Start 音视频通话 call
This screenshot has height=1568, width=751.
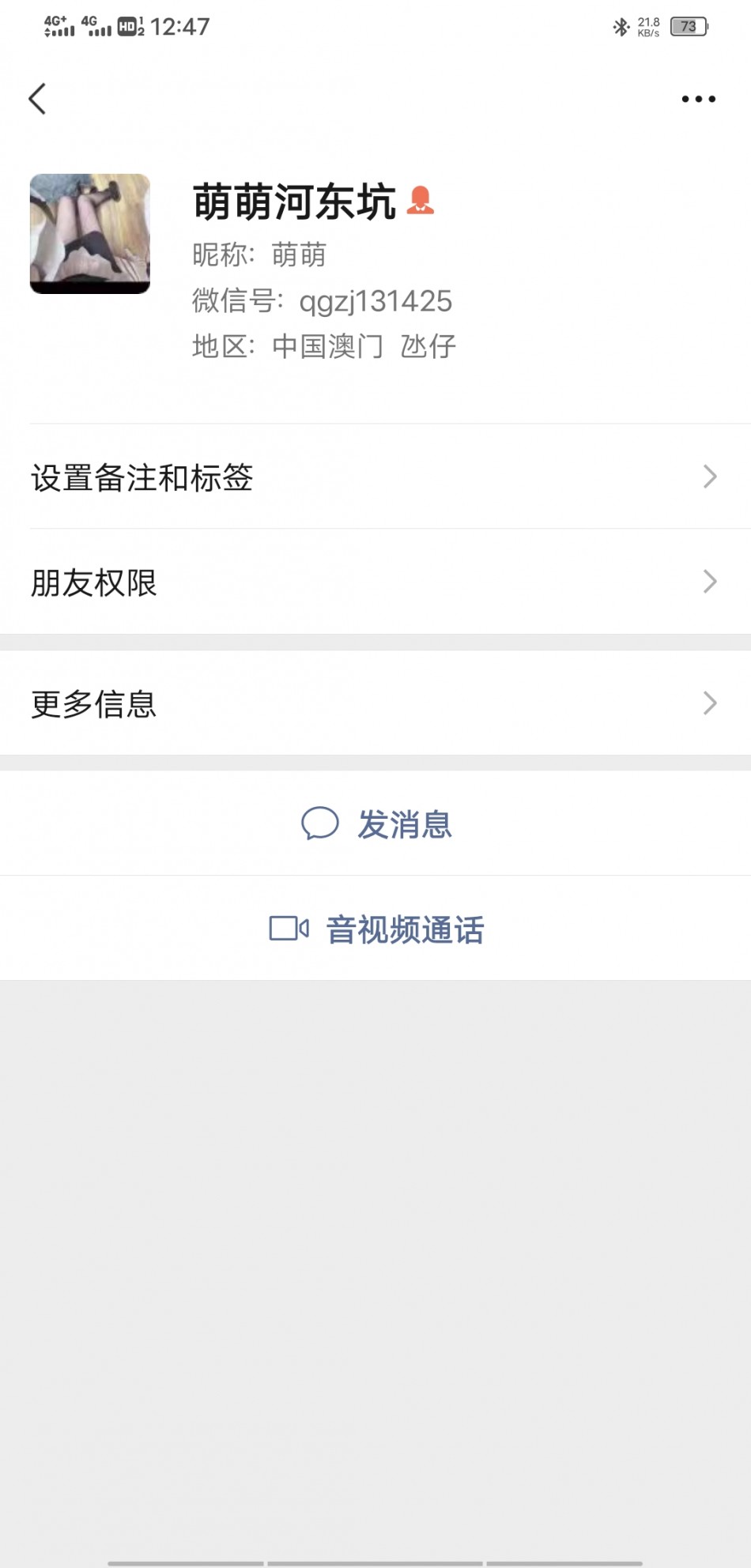(x=375, y=929)
